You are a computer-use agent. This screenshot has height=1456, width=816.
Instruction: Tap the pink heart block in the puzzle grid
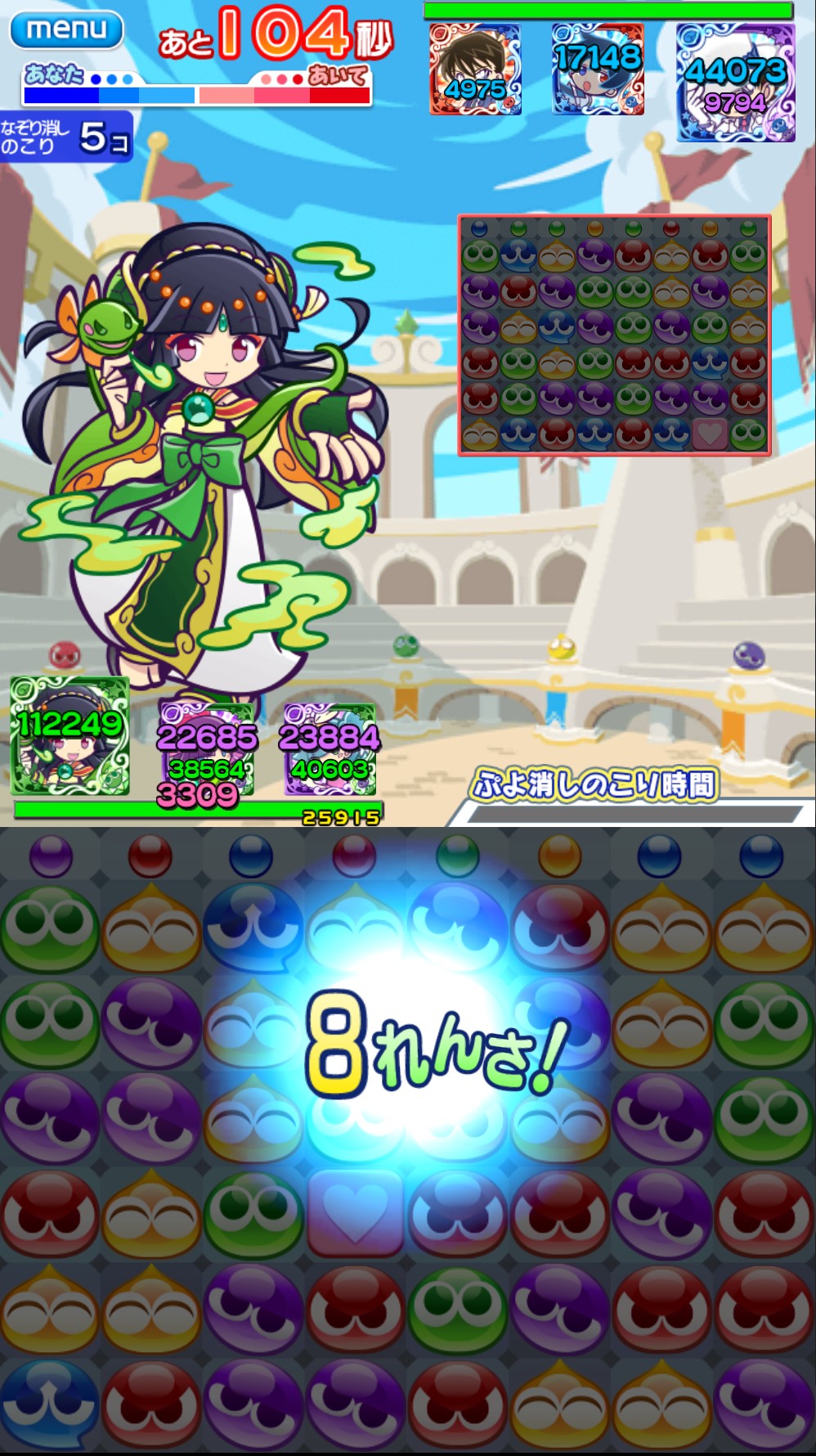tap(355, 1212)
